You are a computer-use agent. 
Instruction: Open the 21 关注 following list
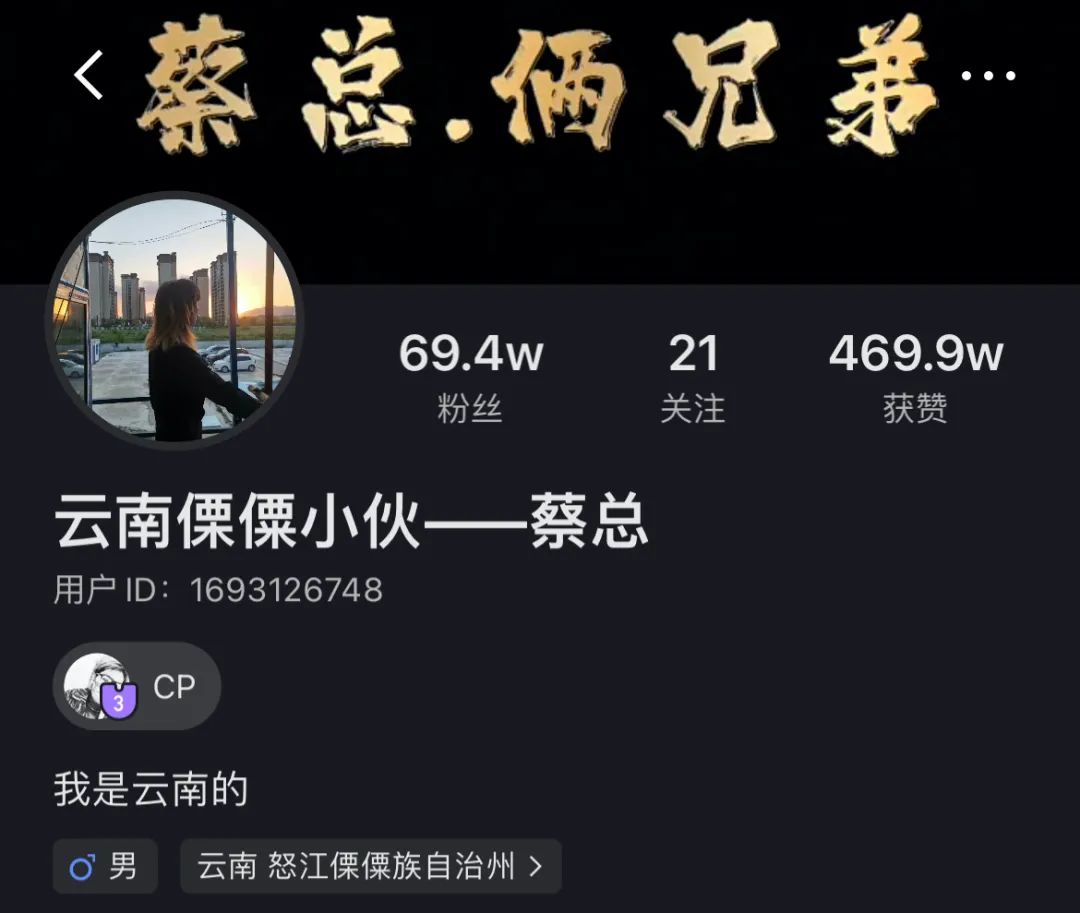click(x=693, y=378)
